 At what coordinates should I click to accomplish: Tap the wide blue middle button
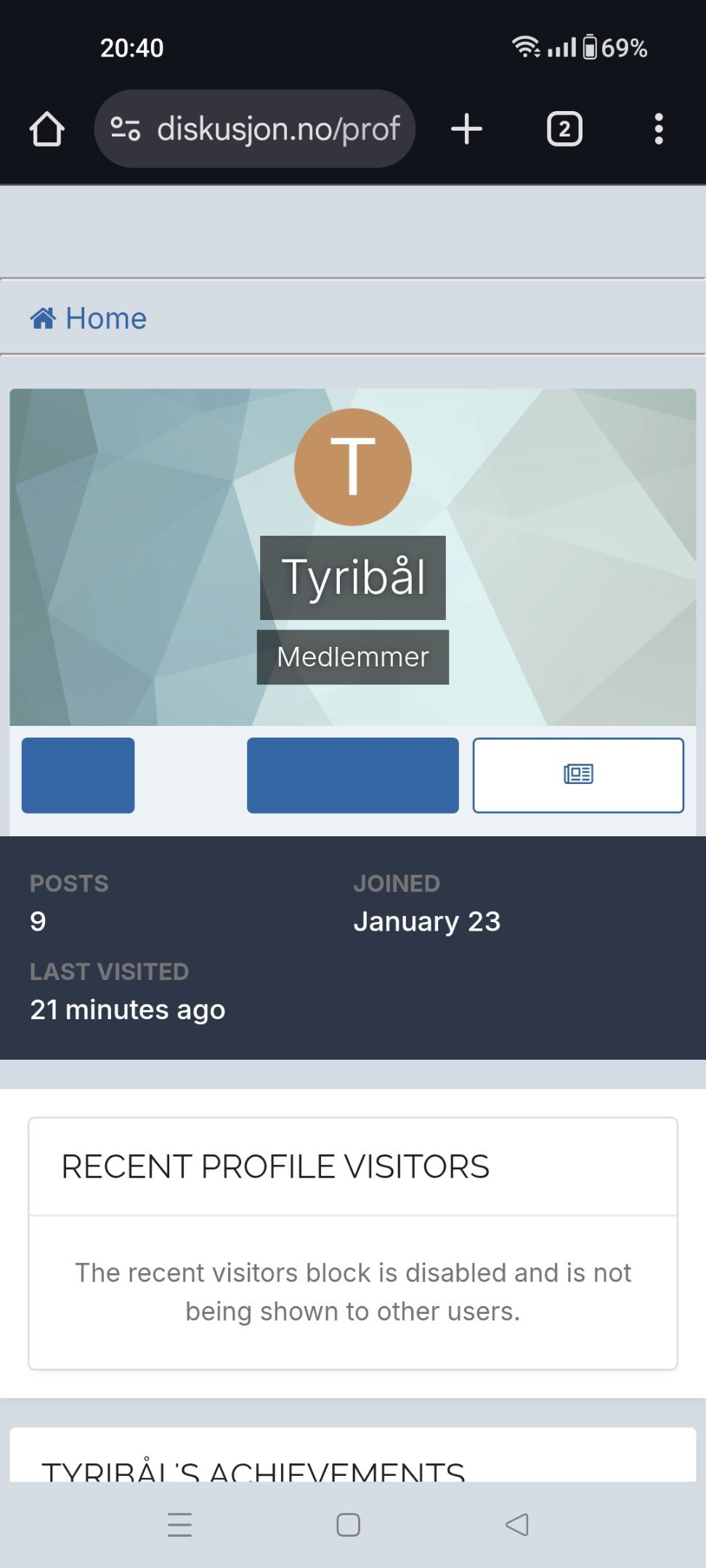(x=353, y=775)
